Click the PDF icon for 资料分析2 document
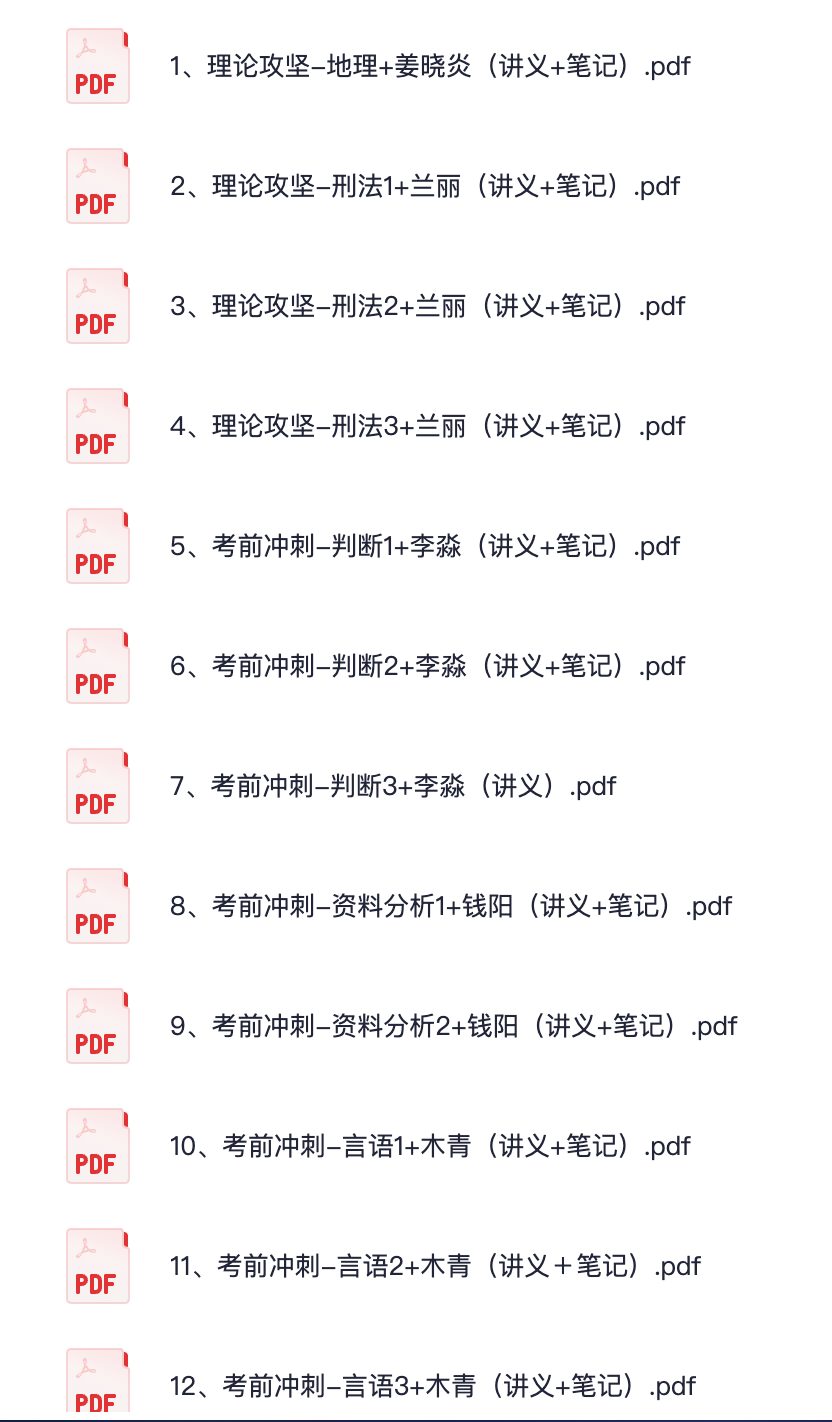The image size is (832, 1422). pos(97,1026)
